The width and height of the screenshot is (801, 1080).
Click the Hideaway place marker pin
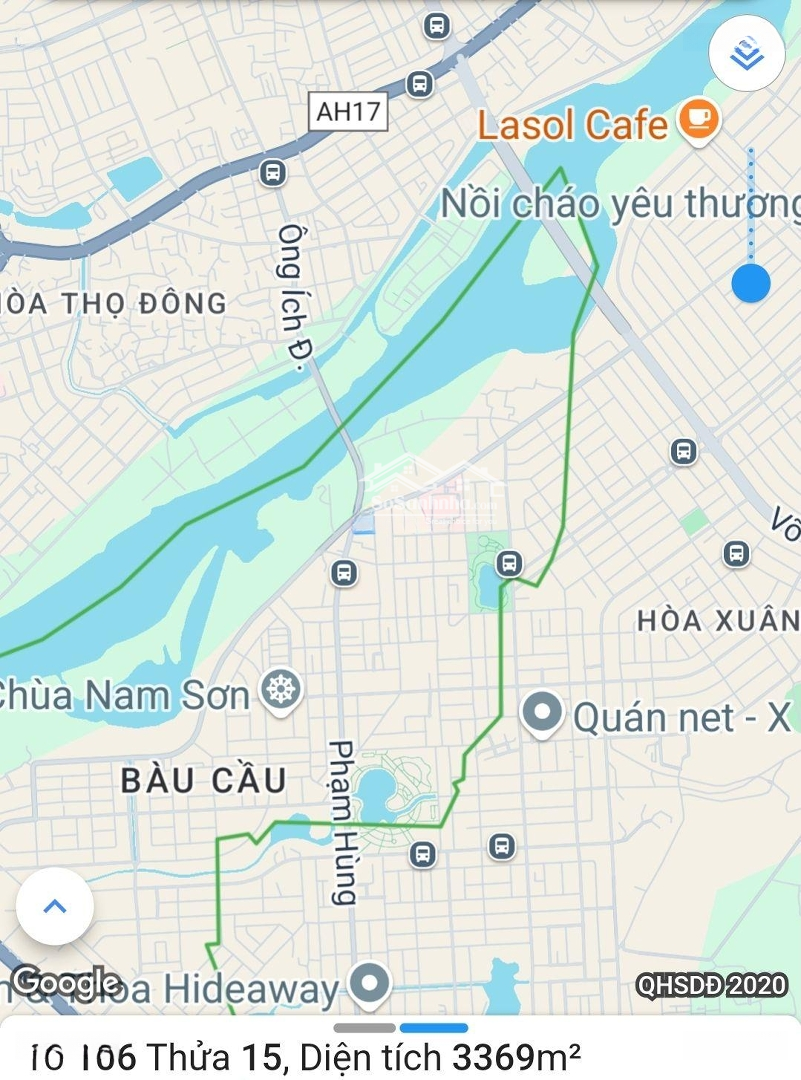tap(368, 982)
